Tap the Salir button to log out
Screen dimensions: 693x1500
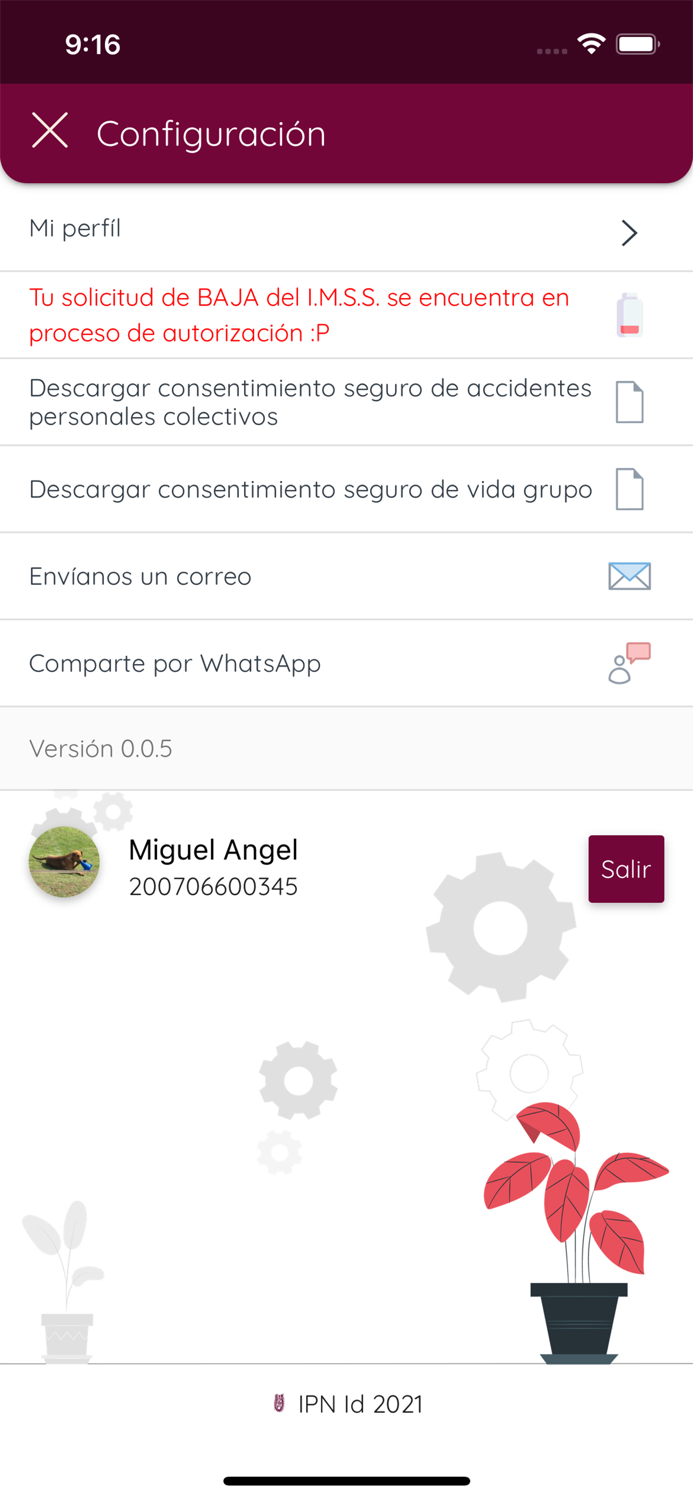pyautogui.click(x=626, y=869)
